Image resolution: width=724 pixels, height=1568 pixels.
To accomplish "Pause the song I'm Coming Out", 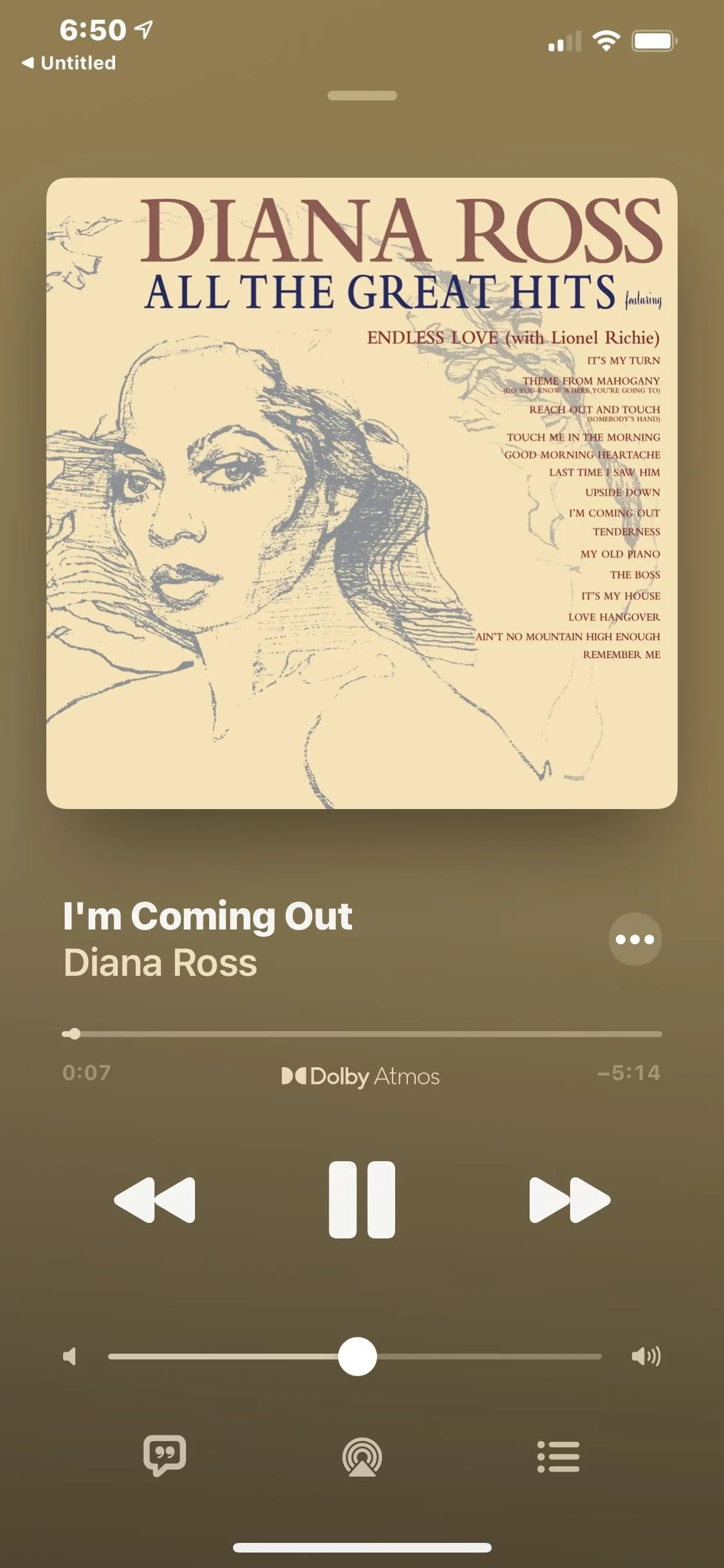I will (x=362, y=1199).
